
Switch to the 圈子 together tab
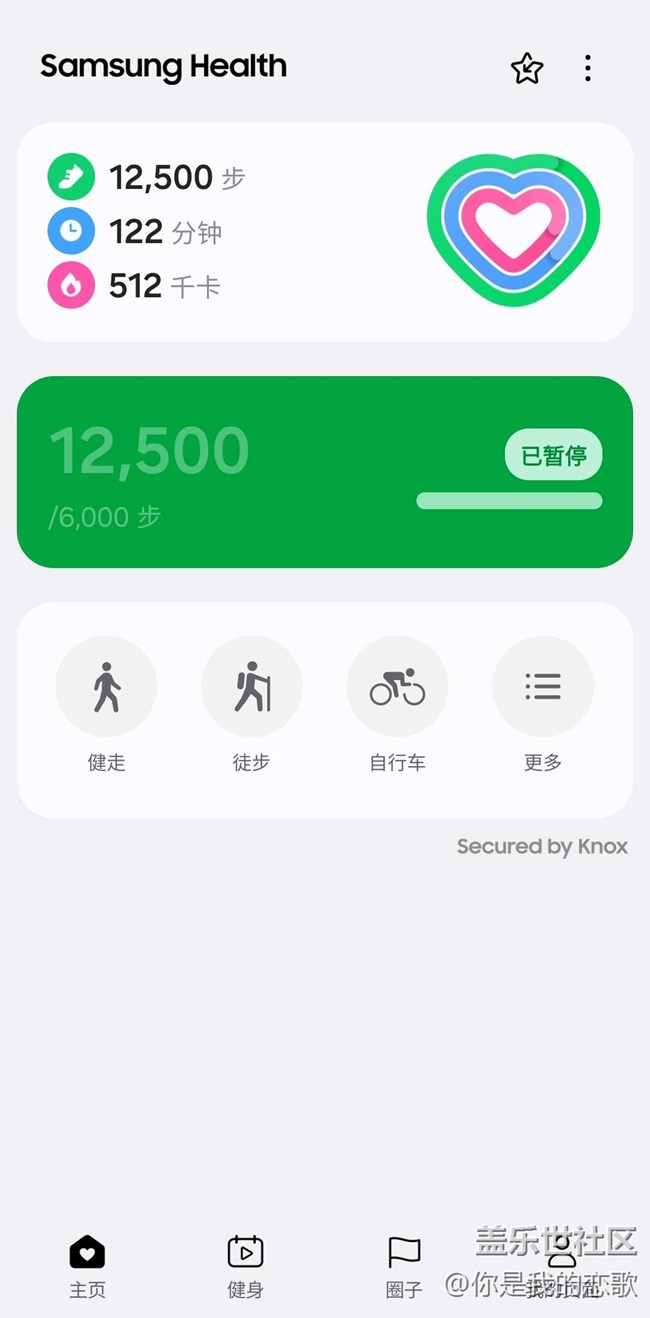[404, 1266]
